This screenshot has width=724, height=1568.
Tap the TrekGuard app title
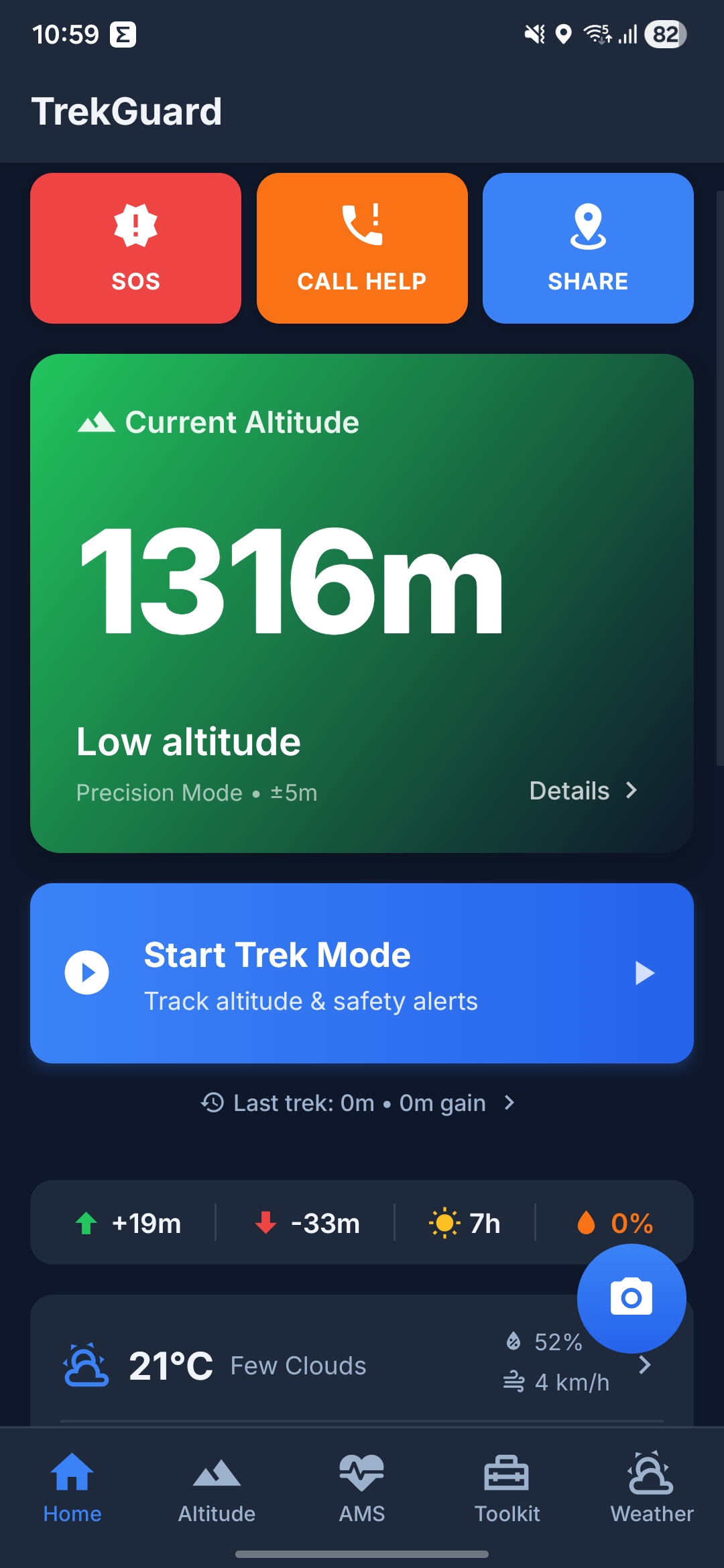(x=127, y=111)
